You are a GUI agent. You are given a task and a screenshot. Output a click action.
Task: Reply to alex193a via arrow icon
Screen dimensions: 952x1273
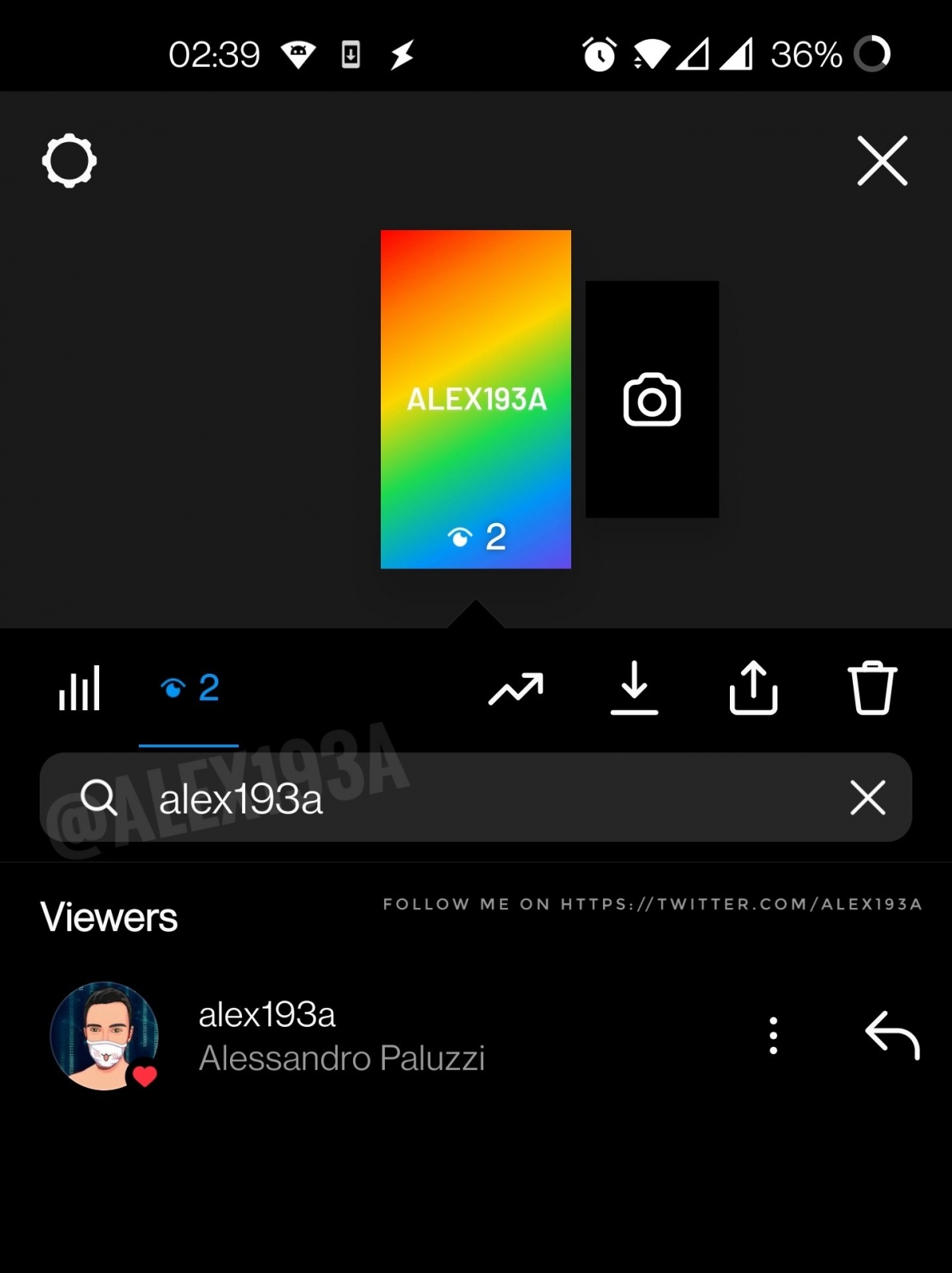[x=892, y=1036]
